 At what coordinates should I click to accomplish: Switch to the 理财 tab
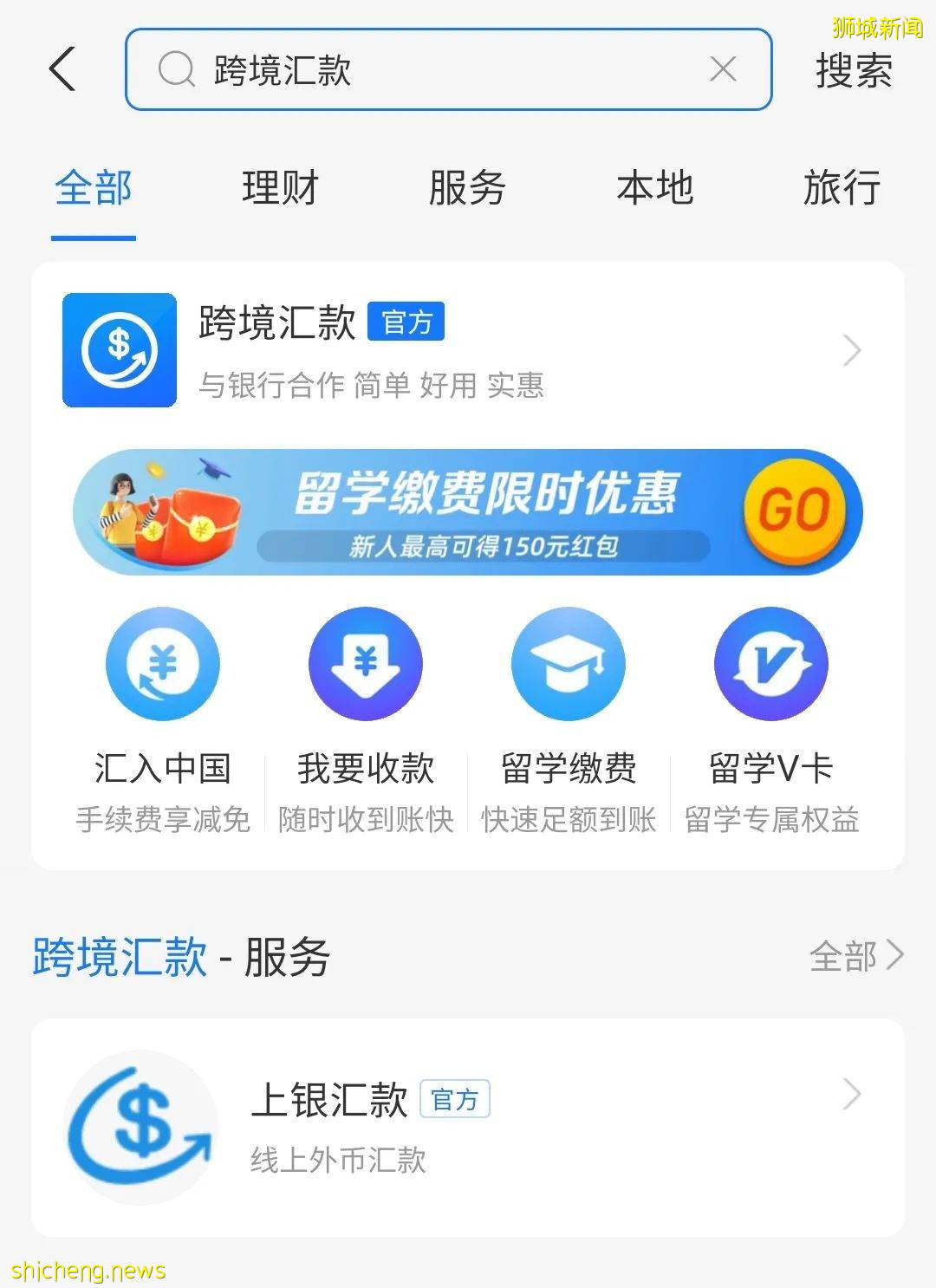[281, 186]
